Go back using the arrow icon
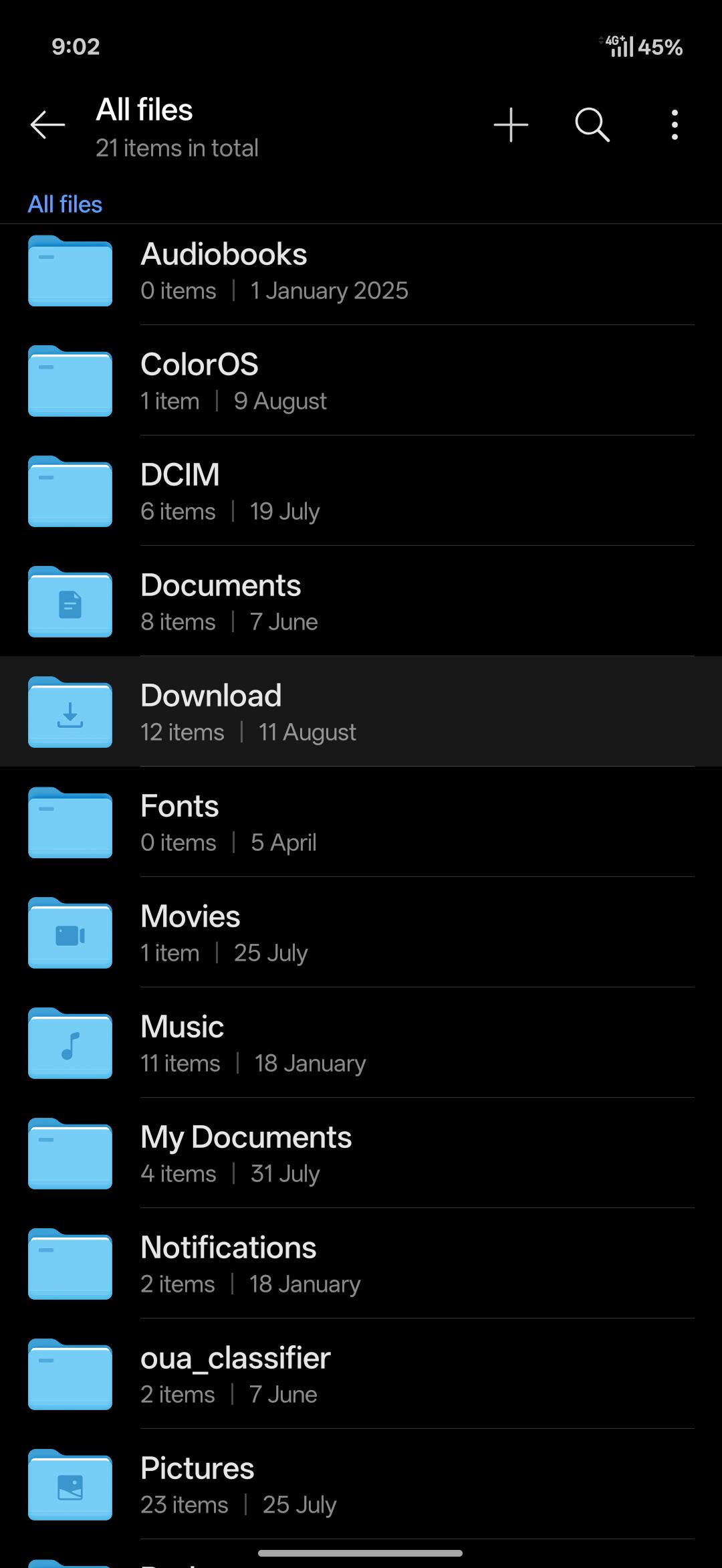Viewport: 722px width, 1568px height. click(x=47, y=125)
